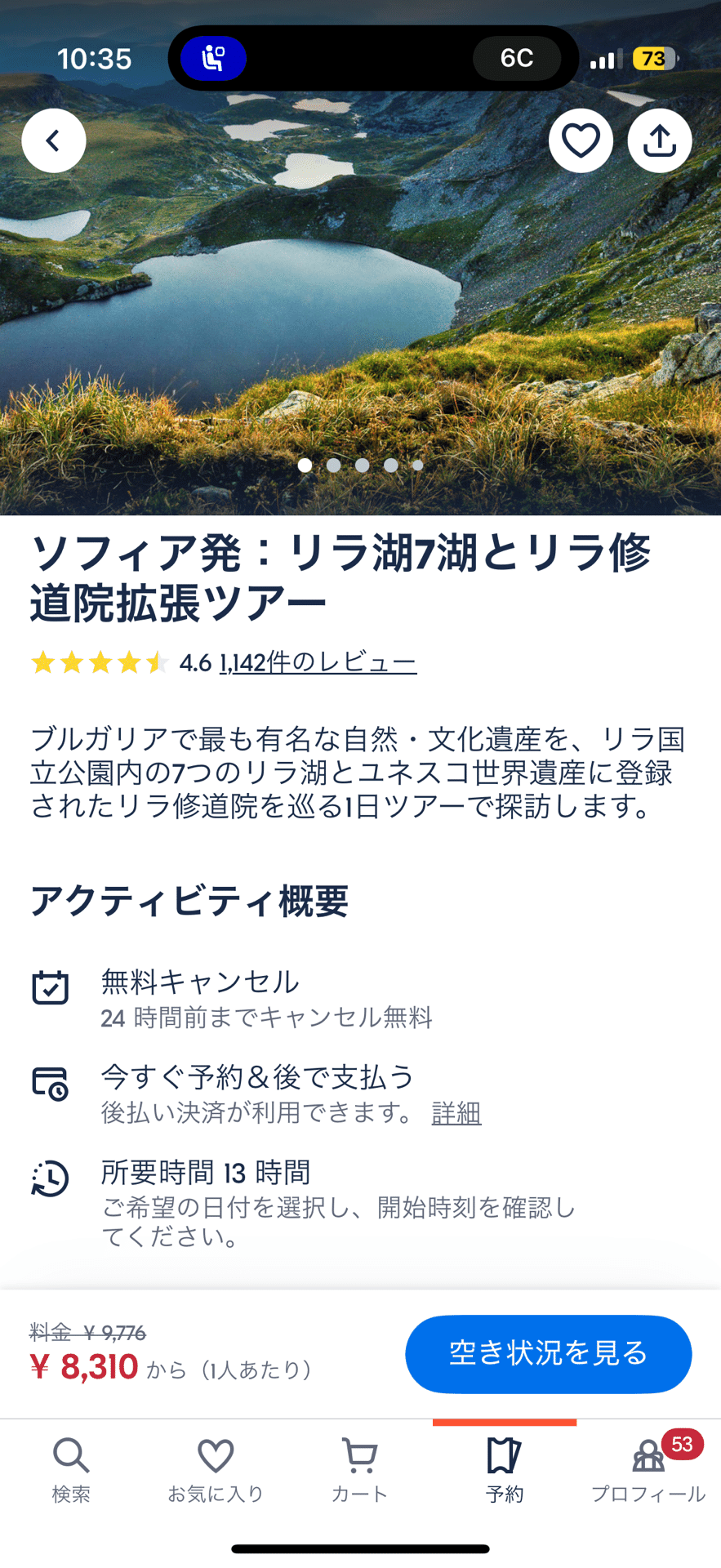The height and width of the screenshot is (1568, 721).
Task: Tap the clock icon next to 所要時間
Action: point(50,1179)
